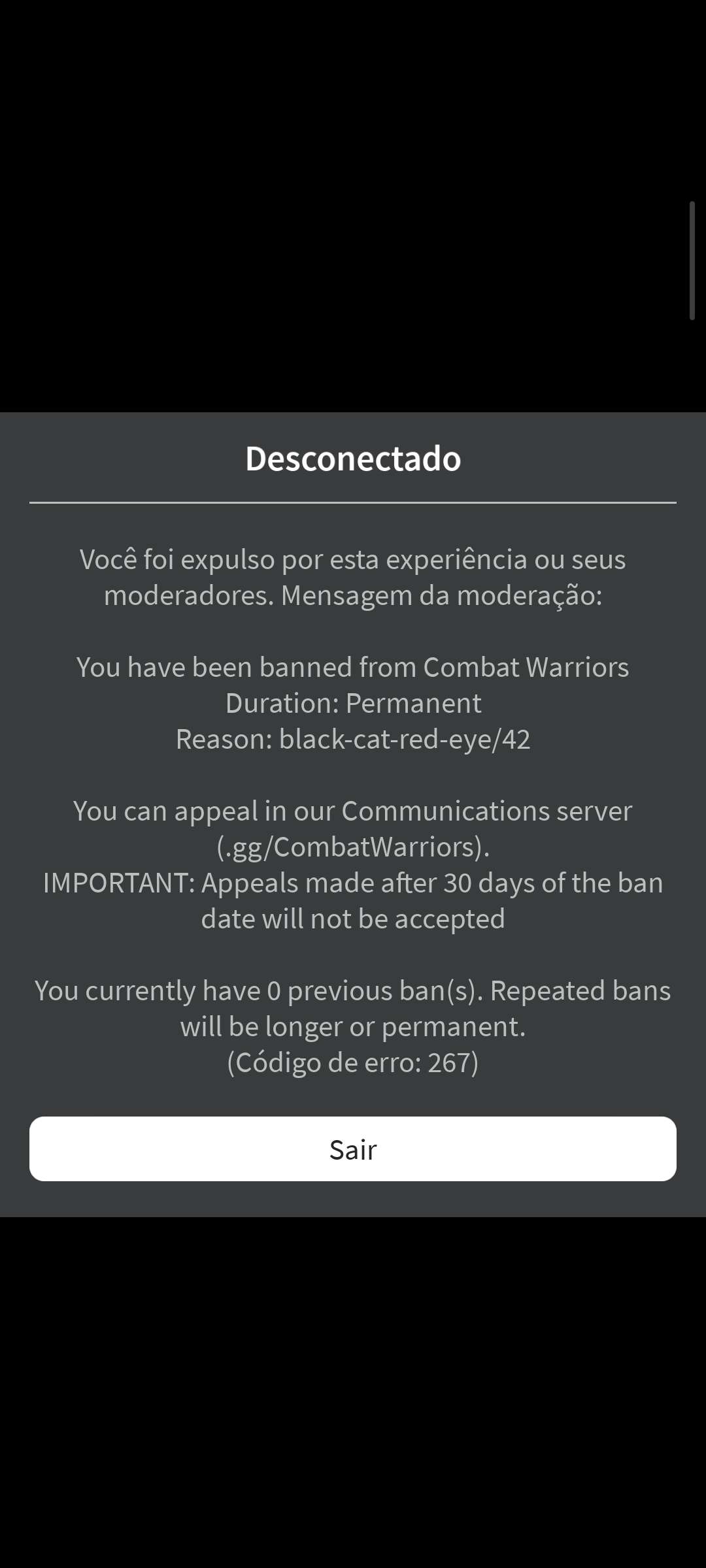Select the ban reason black-cat-red-eye/42

pos(353,739)
